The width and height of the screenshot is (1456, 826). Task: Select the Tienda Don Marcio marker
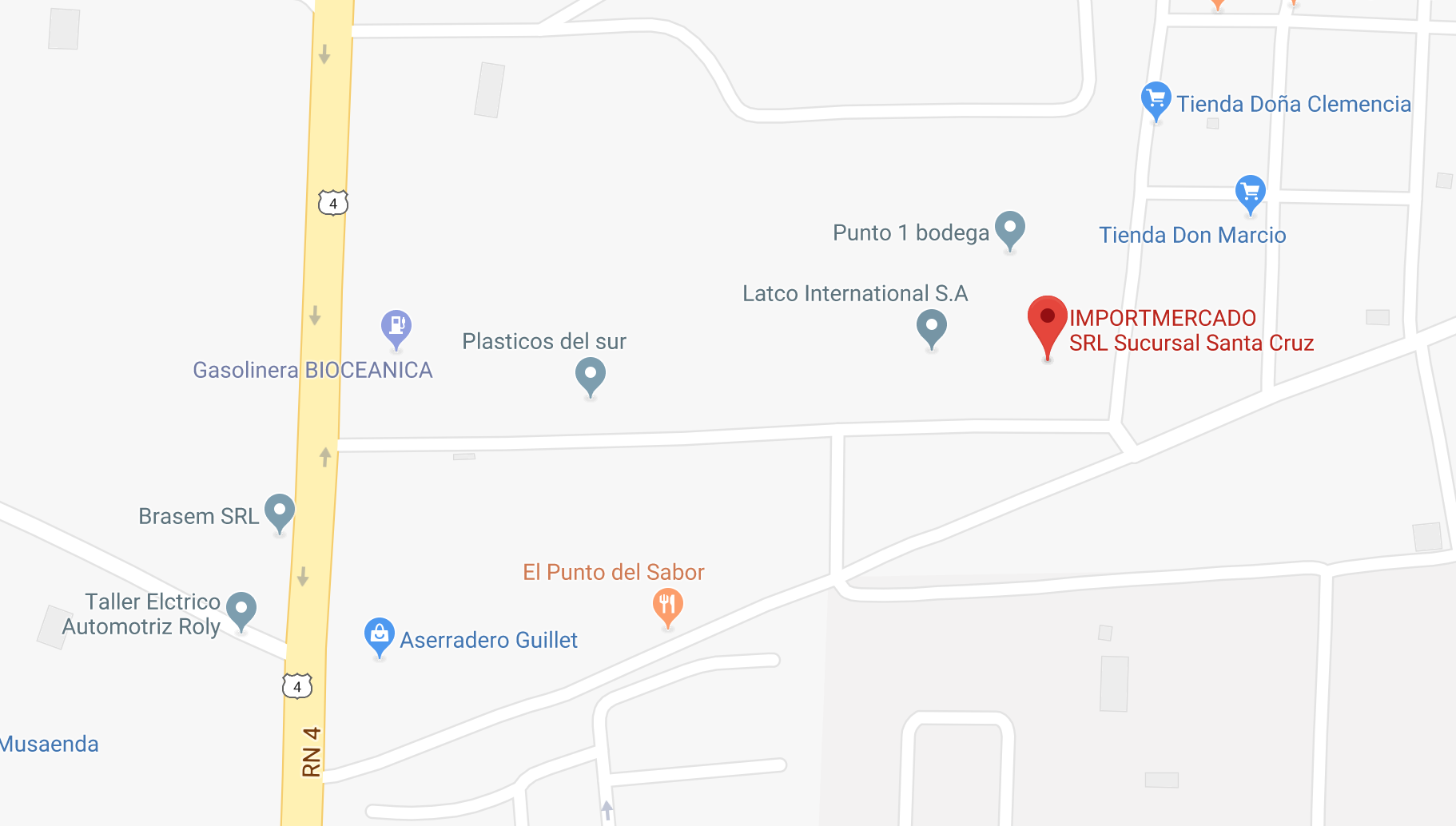click(x=1250, y=192)
